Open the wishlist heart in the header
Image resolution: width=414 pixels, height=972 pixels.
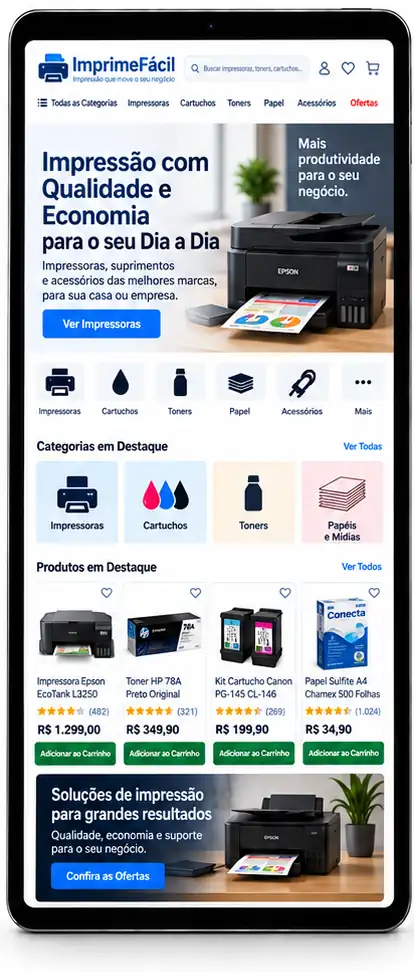pos(348,68)
